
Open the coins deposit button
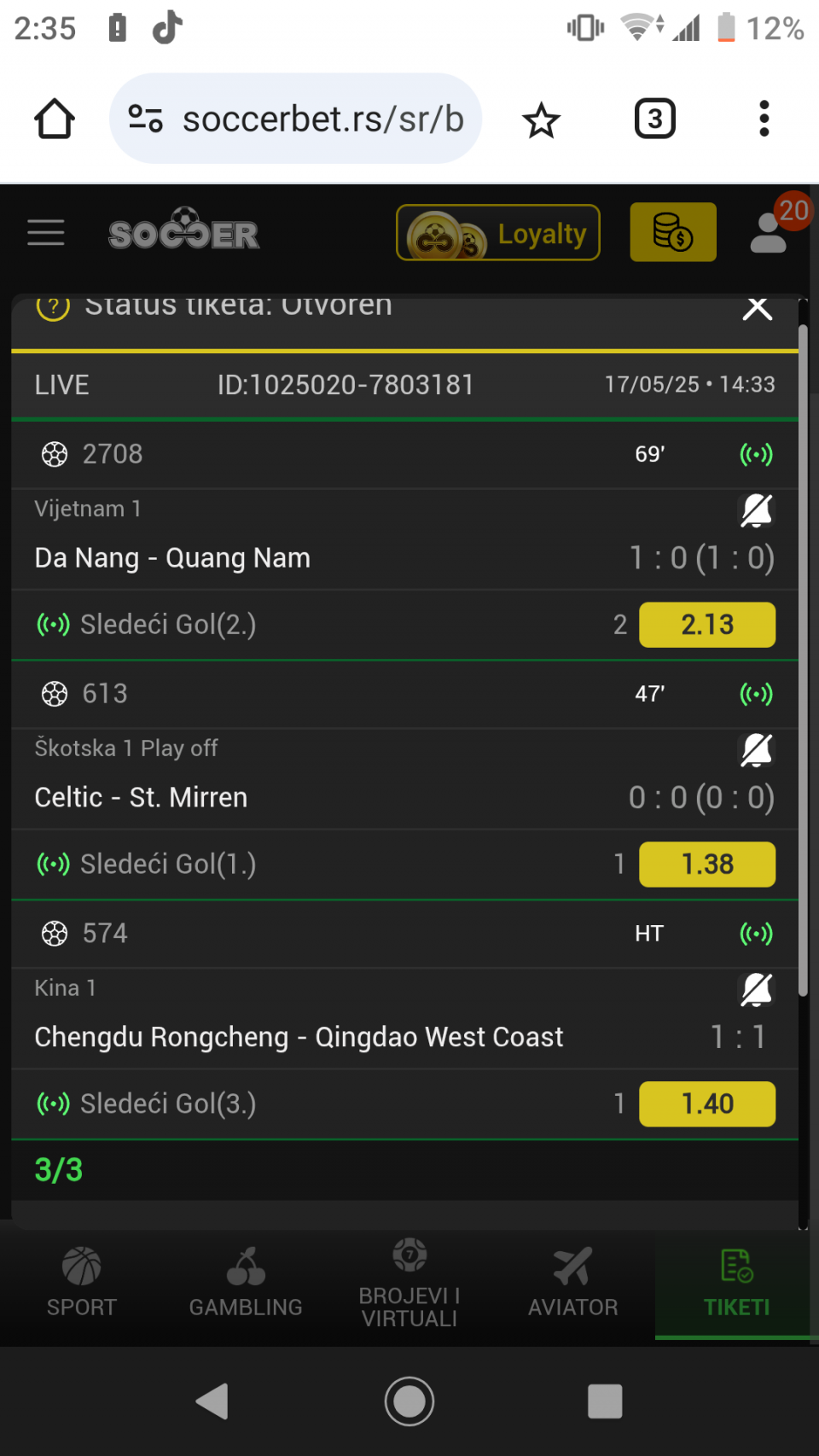[673, 232]
